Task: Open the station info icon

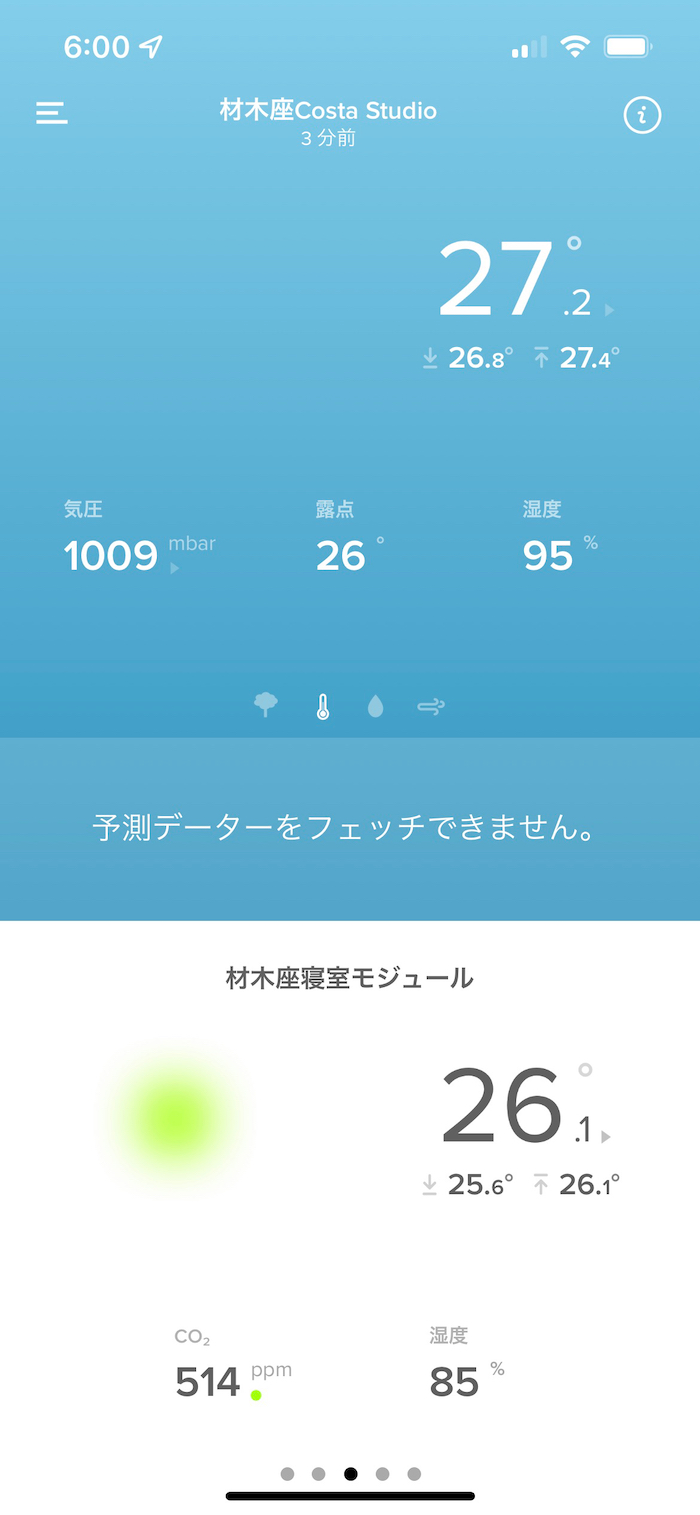Action: click(x=642, y=115)
